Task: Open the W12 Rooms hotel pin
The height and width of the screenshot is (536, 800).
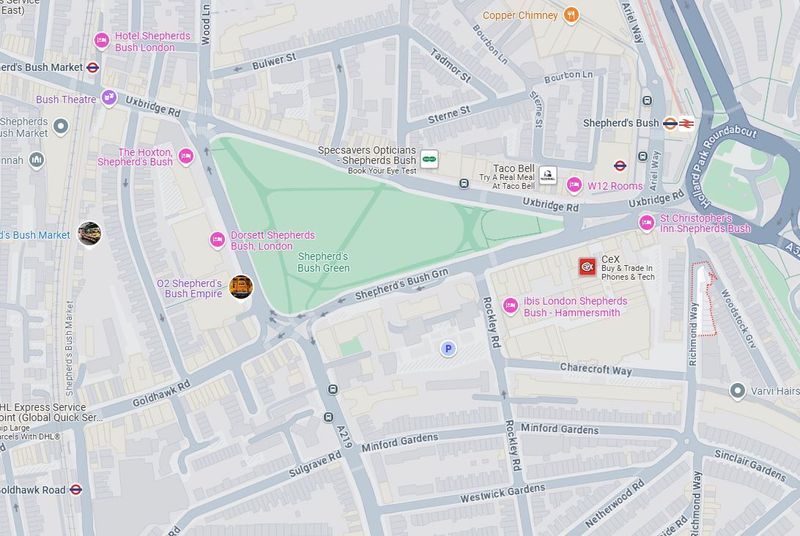Action: (575, 183)
